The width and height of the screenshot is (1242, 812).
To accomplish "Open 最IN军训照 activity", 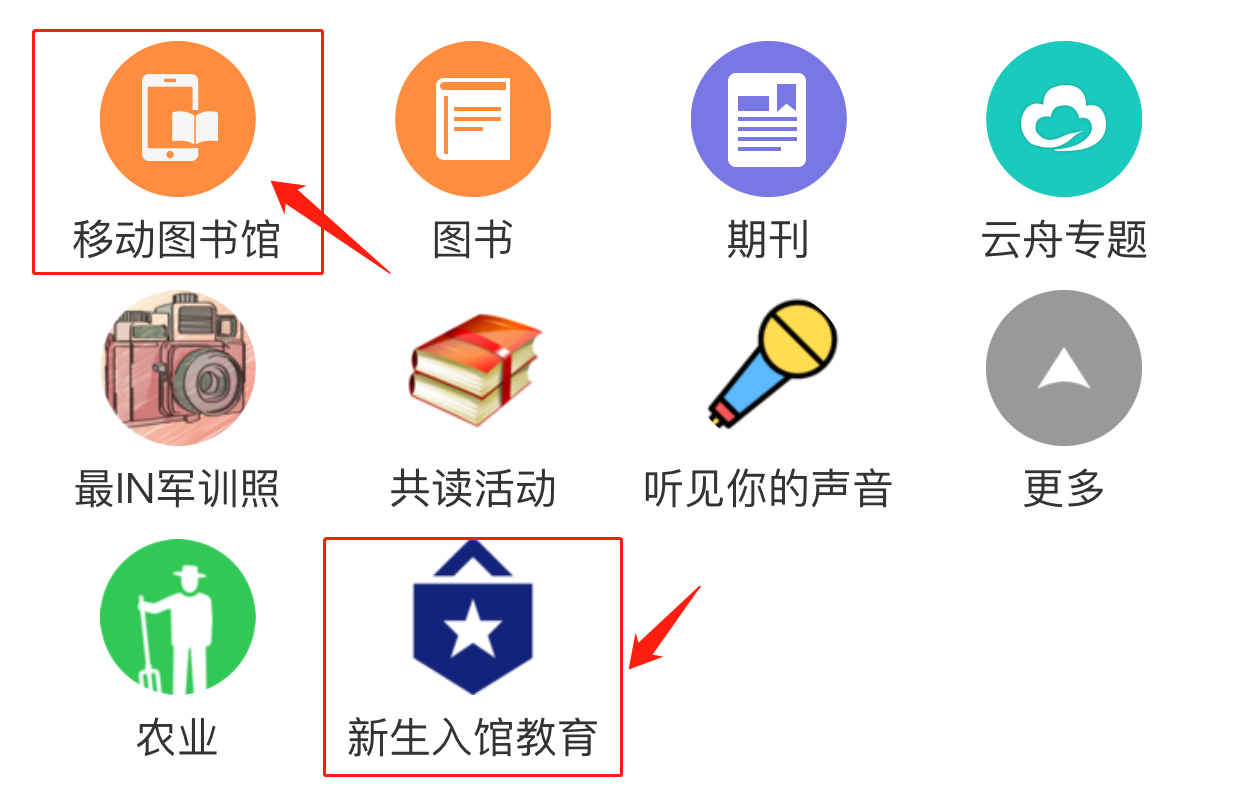I will coord(178,369).
